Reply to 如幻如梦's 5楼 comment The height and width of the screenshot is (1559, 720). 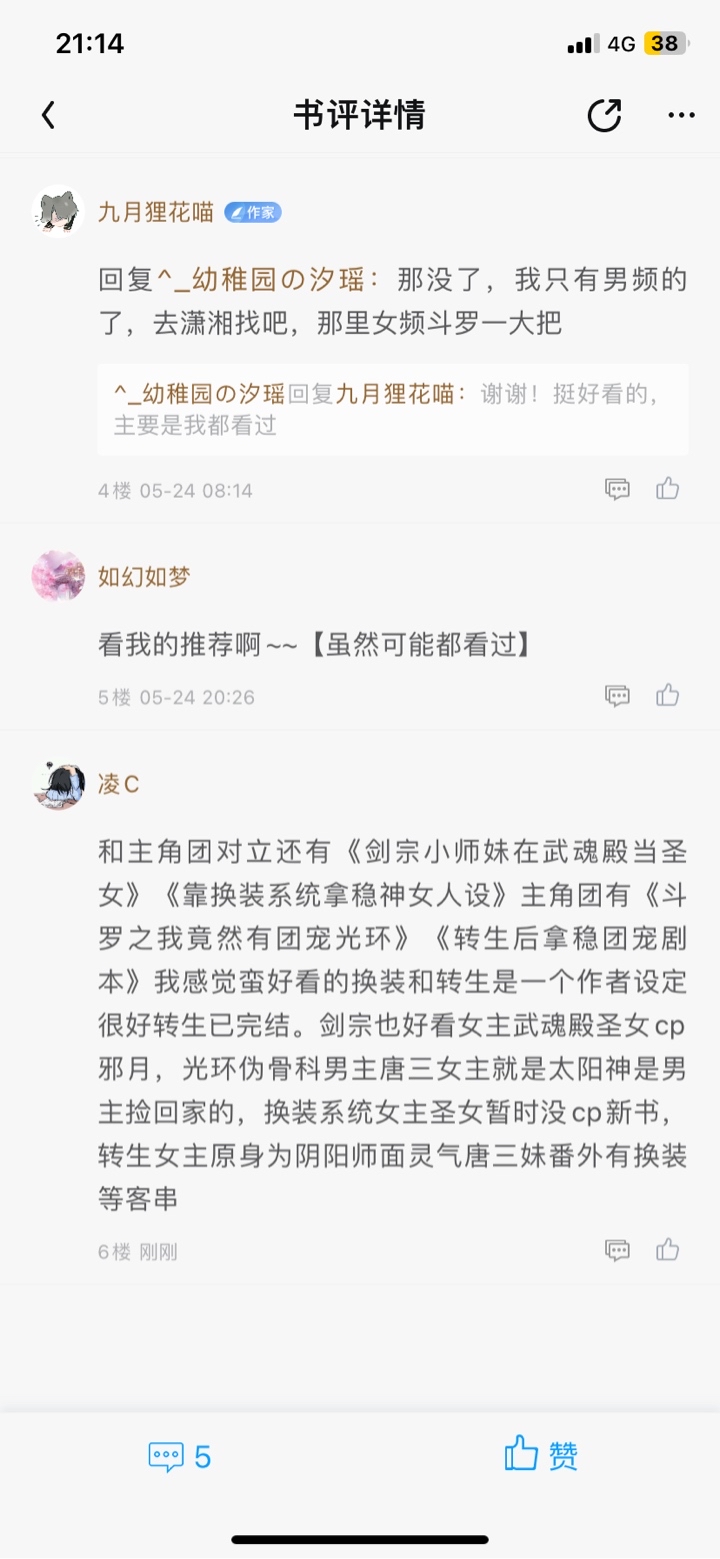click(617, 696)
